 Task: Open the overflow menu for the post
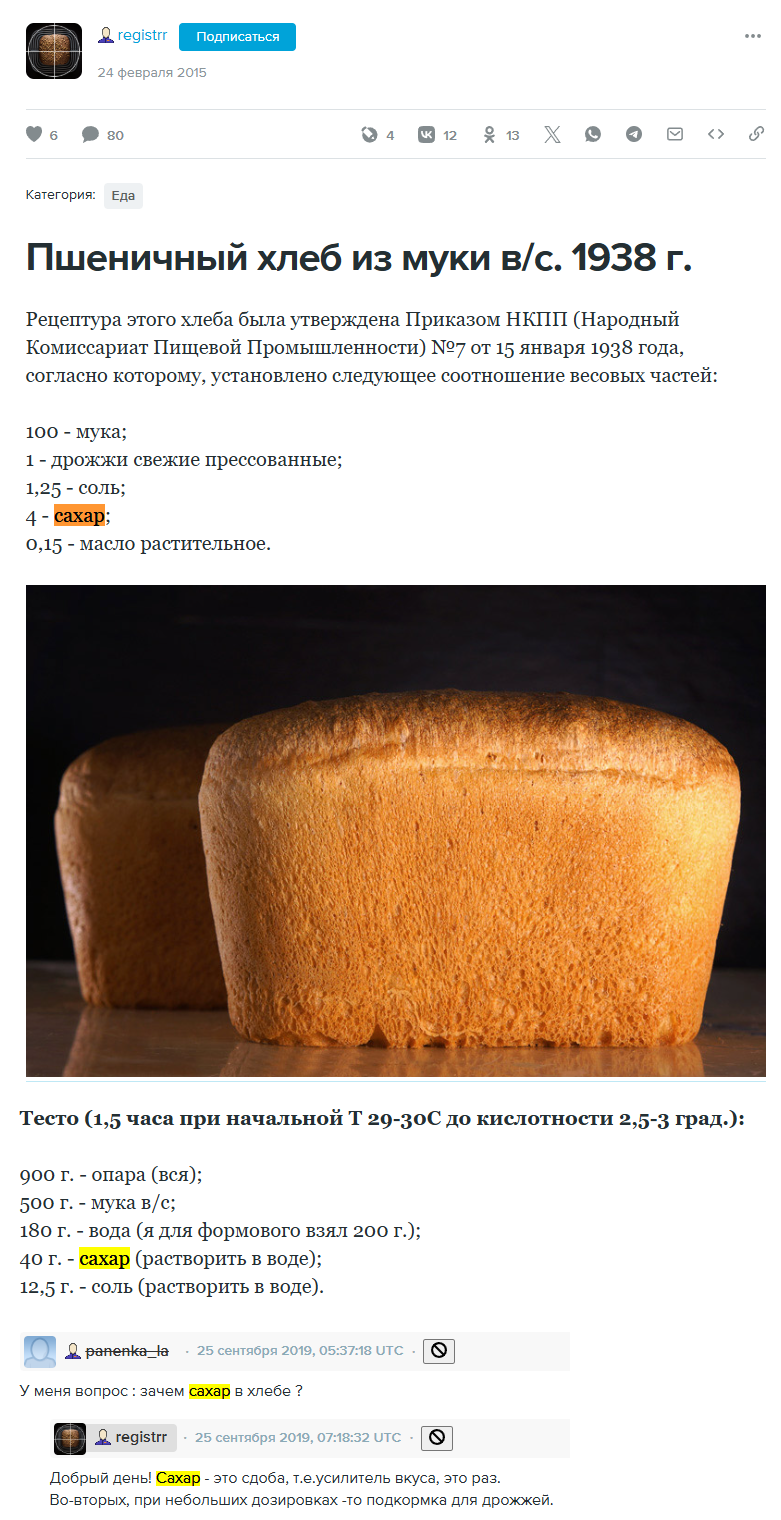click(x=753, y=37)
